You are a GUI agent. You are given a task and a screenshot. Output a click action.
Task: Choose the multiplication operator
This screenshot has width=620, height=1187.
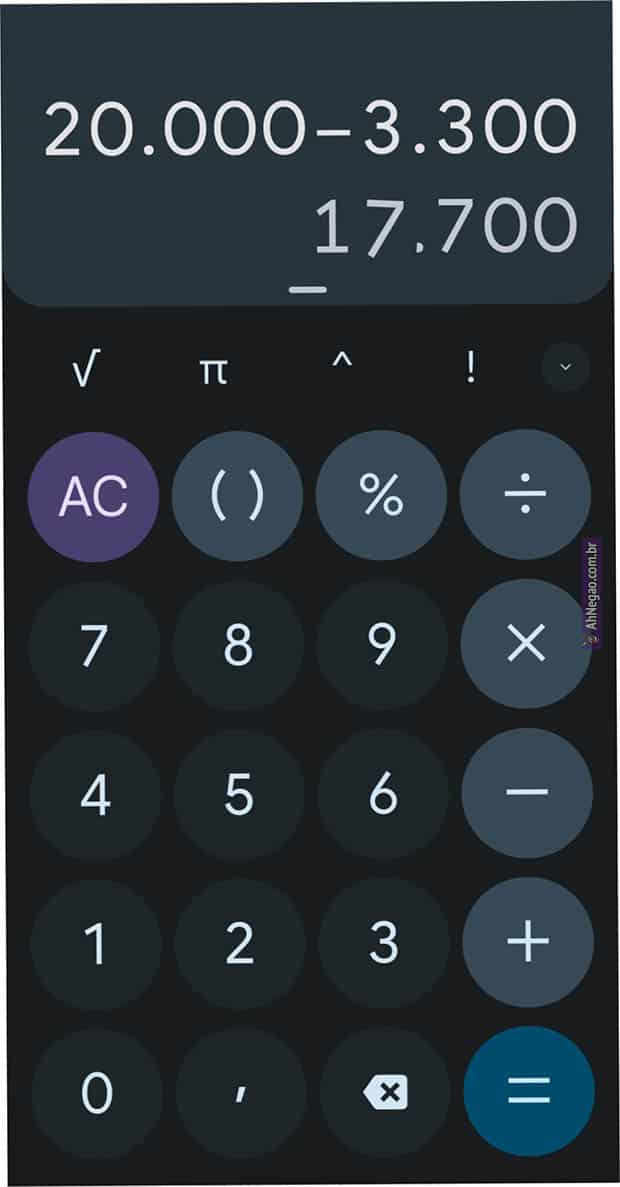526,645
